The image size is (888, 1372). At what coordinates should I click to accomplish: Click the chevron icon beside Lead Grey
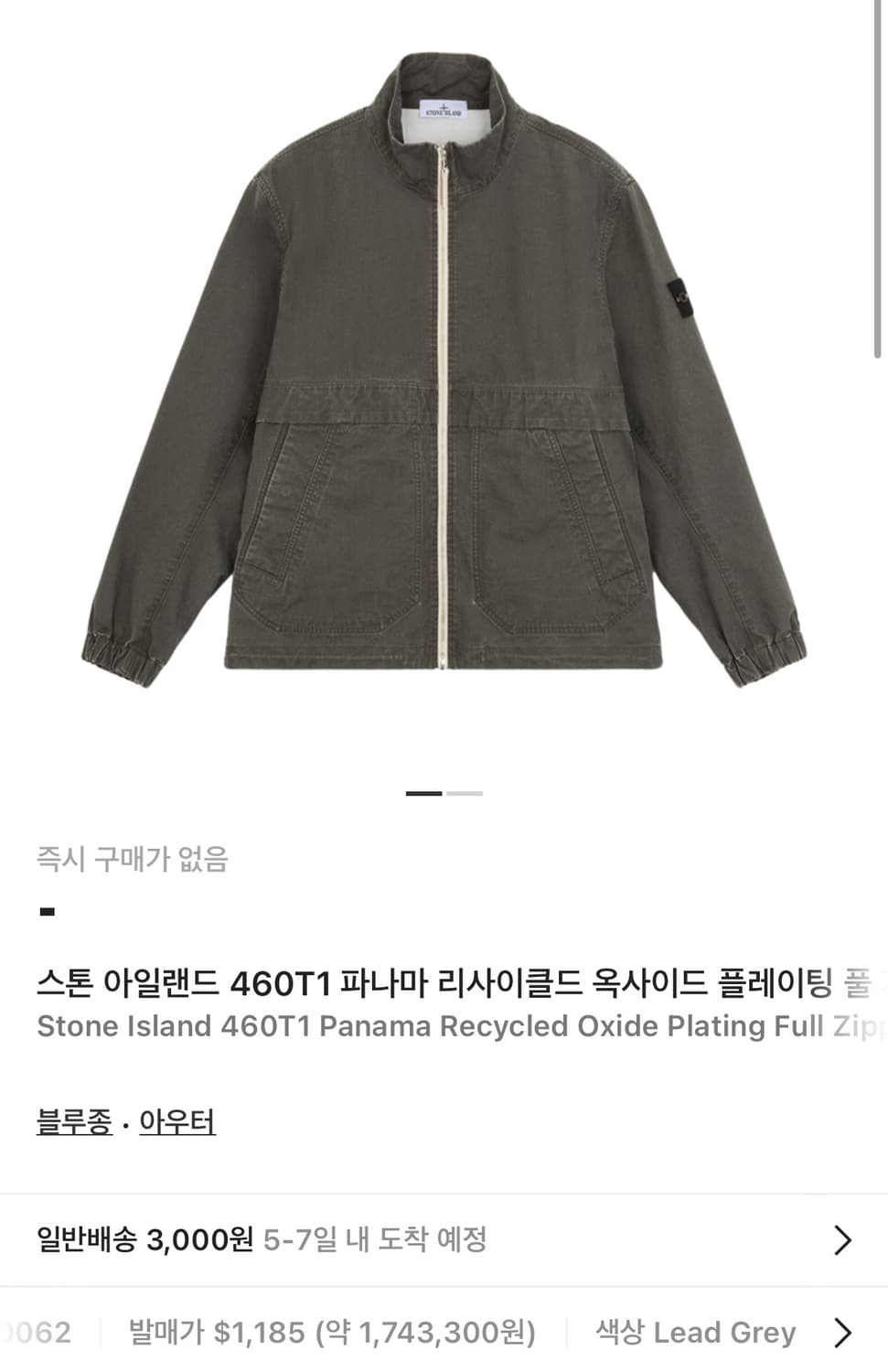(x=841, y=1332)
